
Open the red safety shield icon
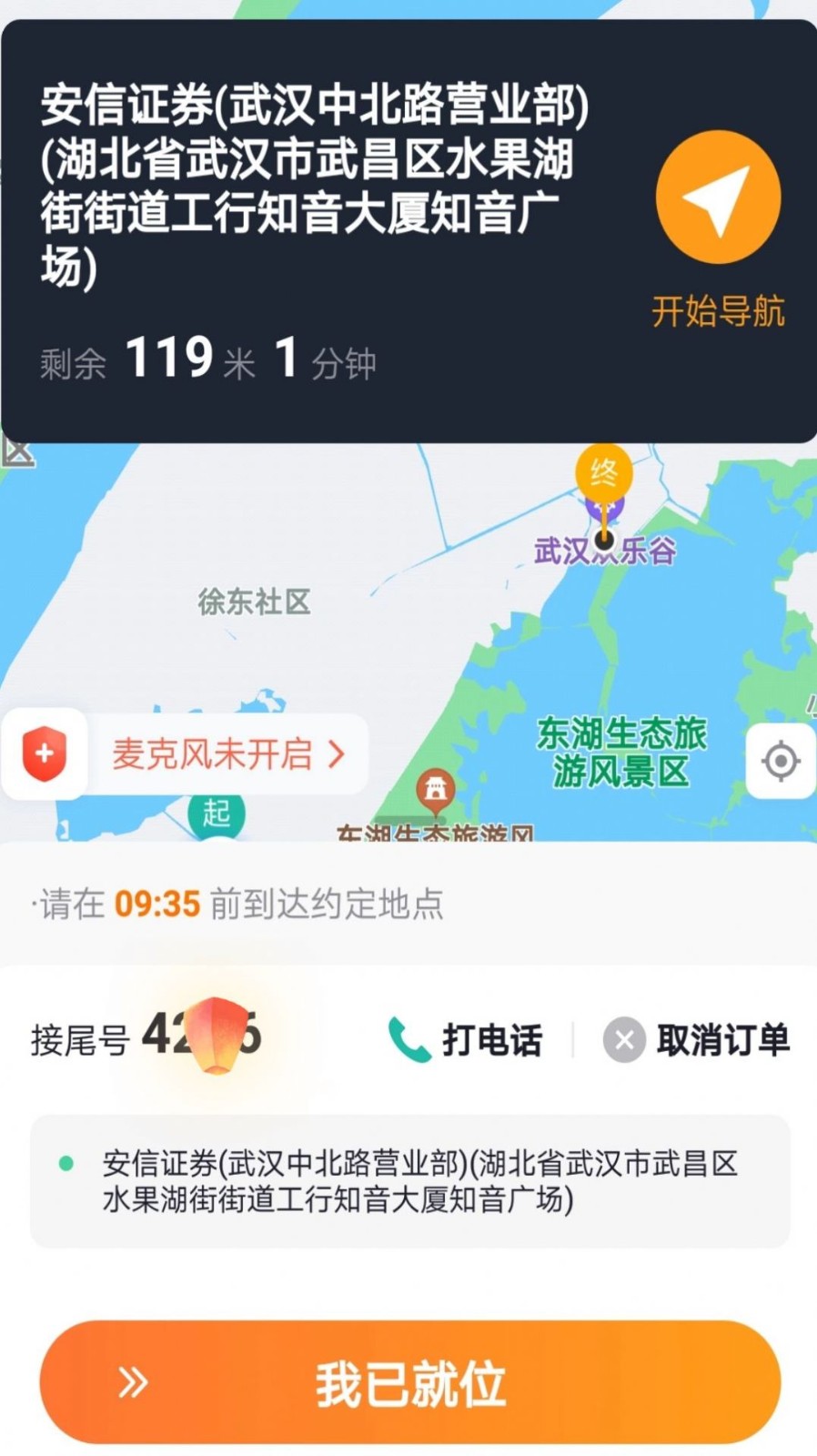point(45,754)
